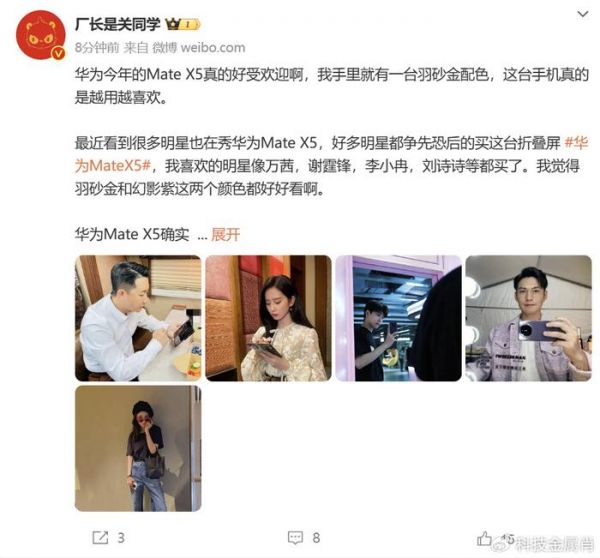
Task: Open the comments with 8 replies
Action: [303, 537]
